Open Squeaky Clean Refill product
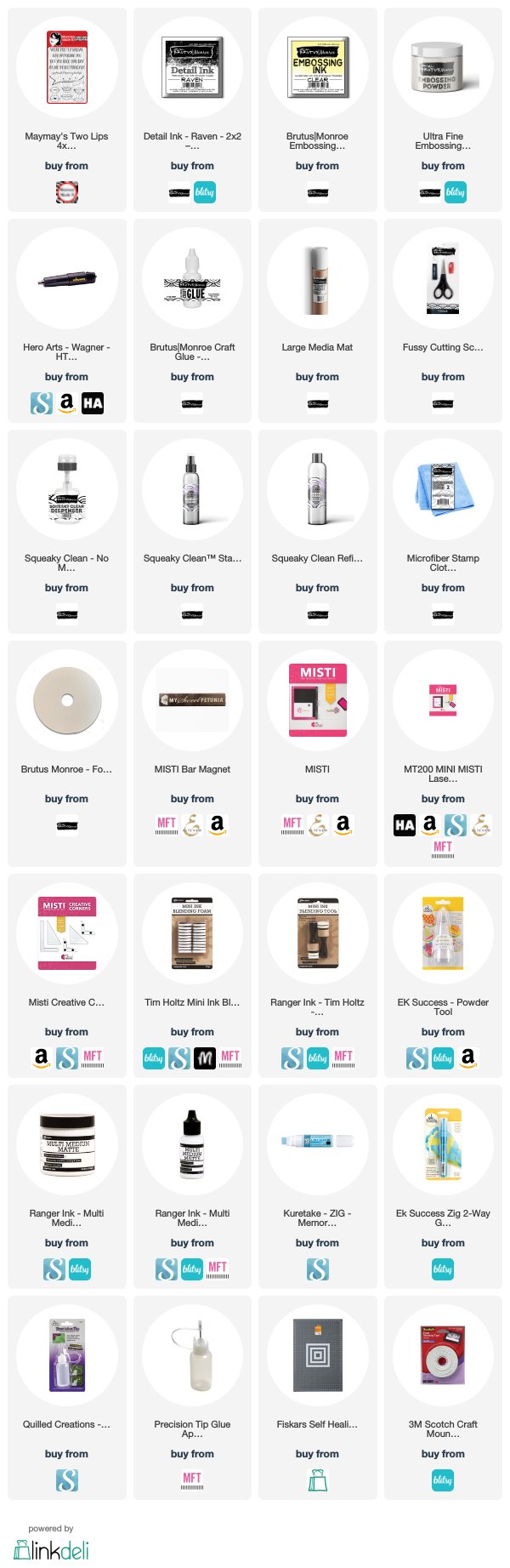Screen dimensions: 510x1568 click(x=317, y=489)
